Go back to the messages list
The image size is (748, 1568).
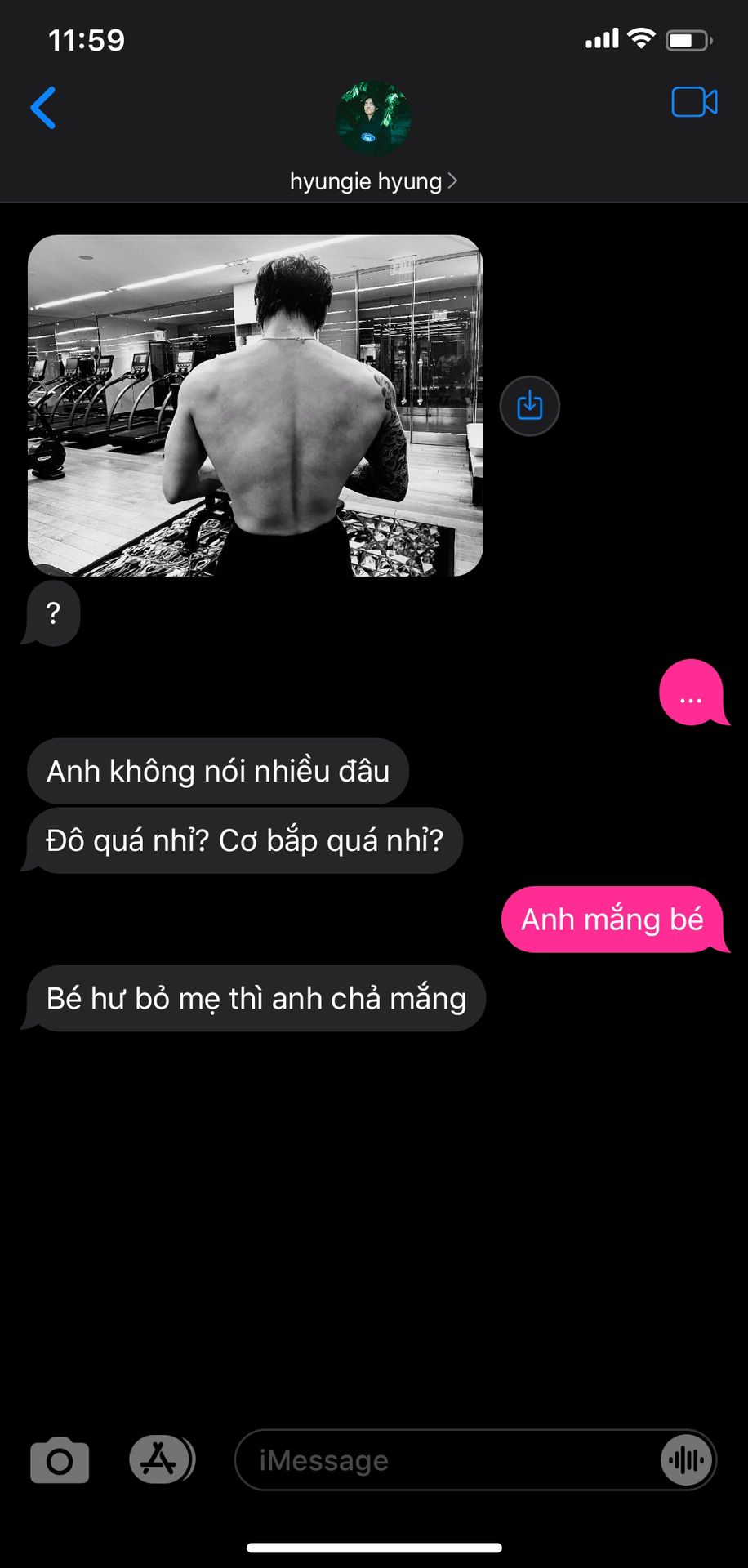pos(43,108)
